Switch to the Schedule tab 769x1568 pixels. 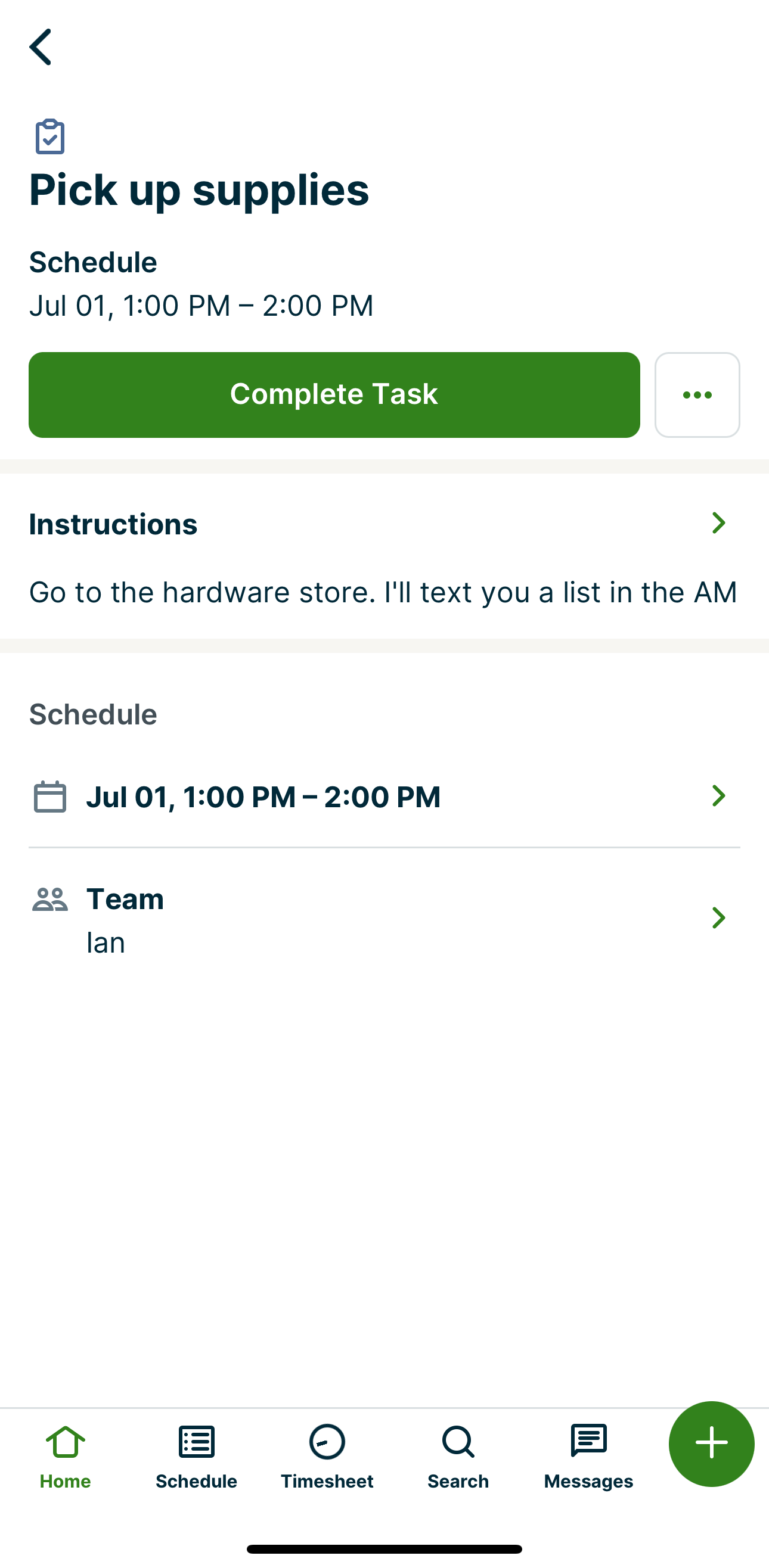pos(196,1456)
